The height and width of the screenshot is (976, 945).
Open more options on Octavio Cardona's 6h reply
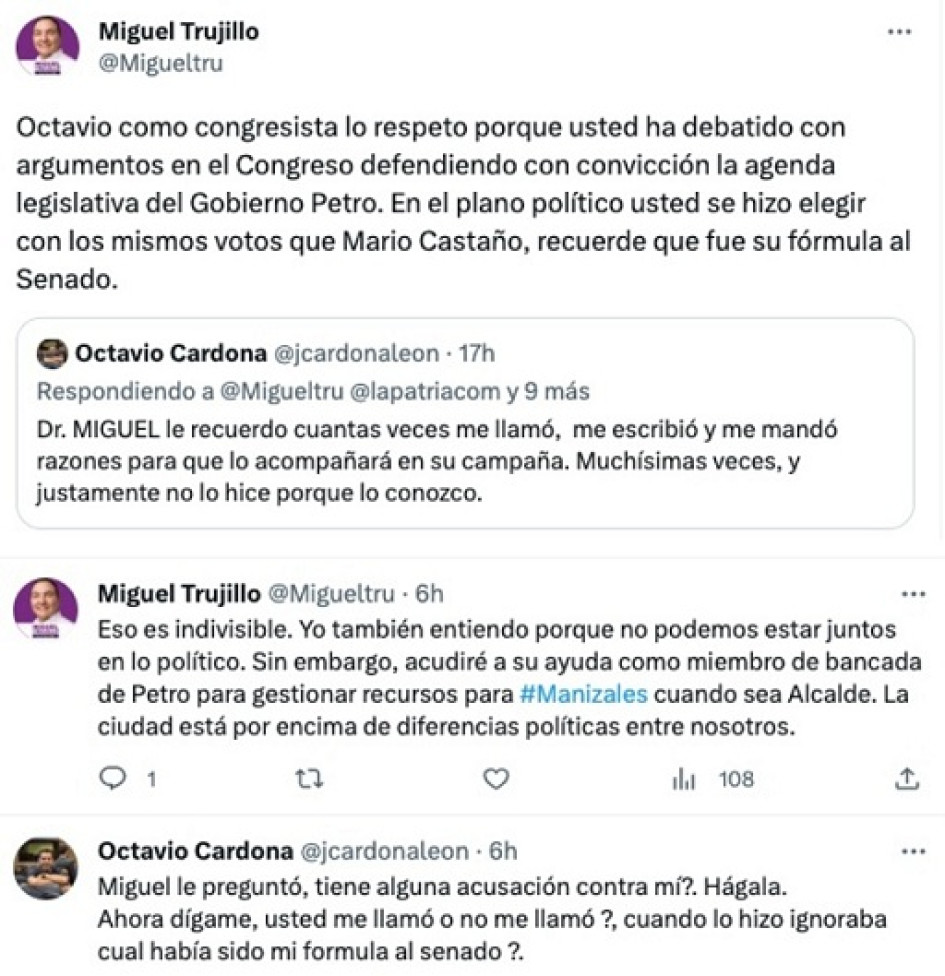913,852
